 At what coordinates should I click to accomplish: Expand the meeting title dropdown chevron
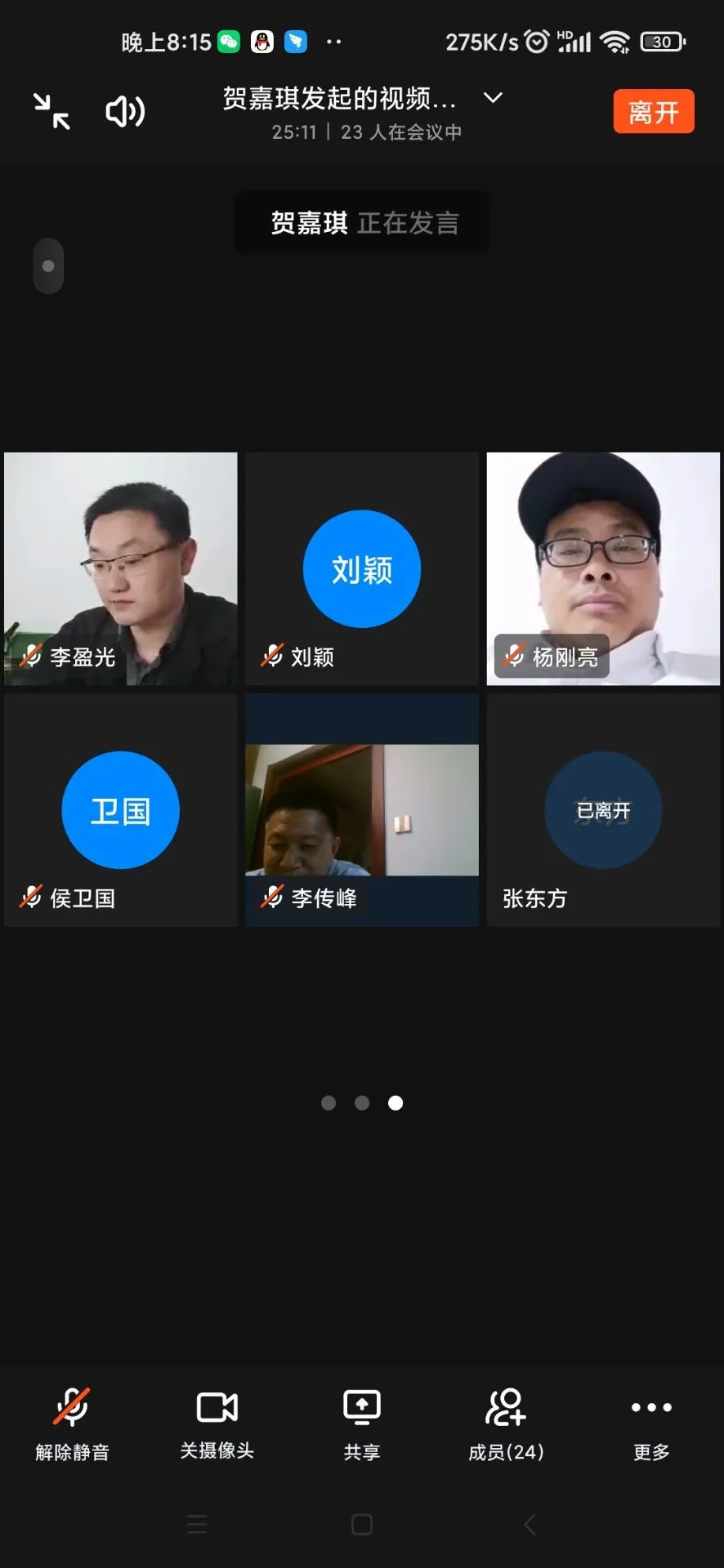coord(492,98)
